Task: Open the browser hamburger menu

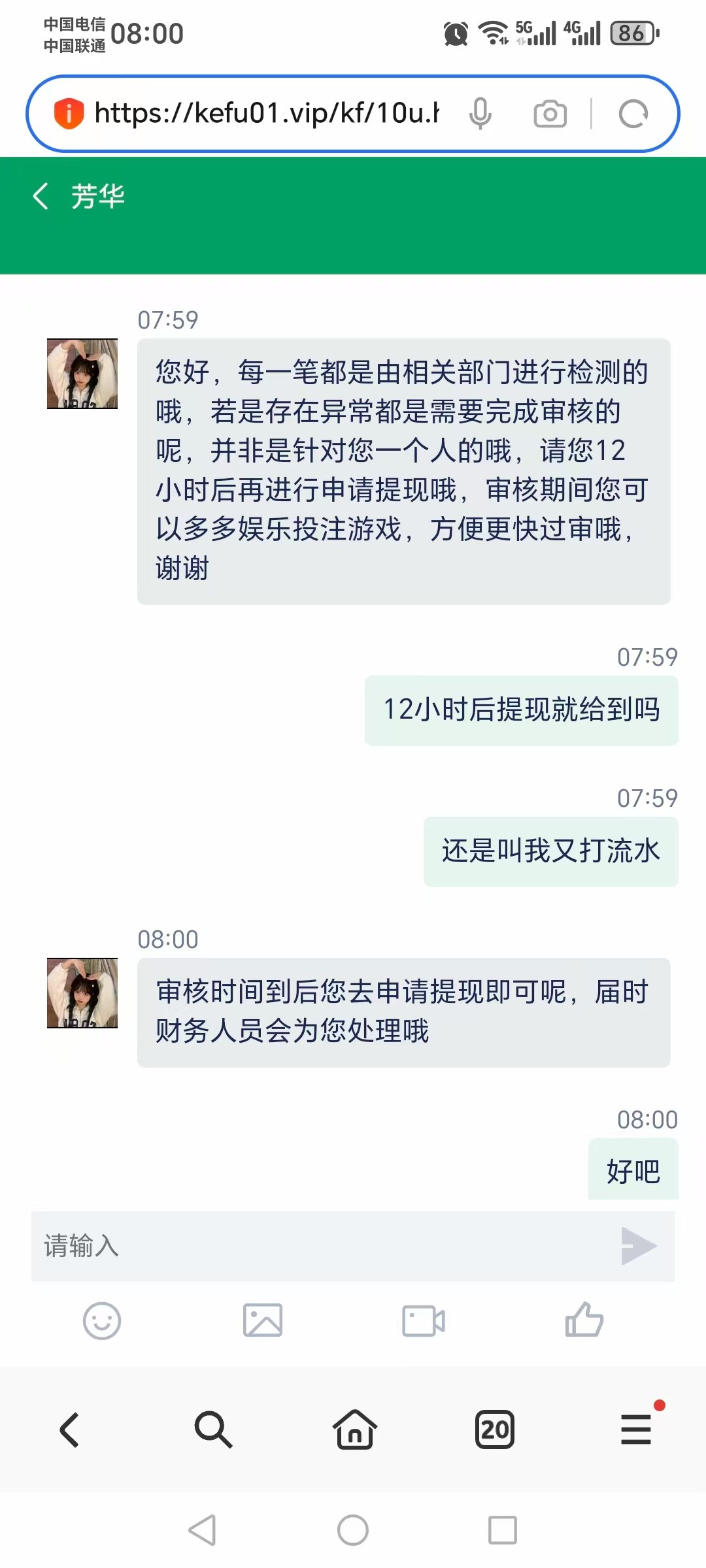Action: (x=636, y=1429)
